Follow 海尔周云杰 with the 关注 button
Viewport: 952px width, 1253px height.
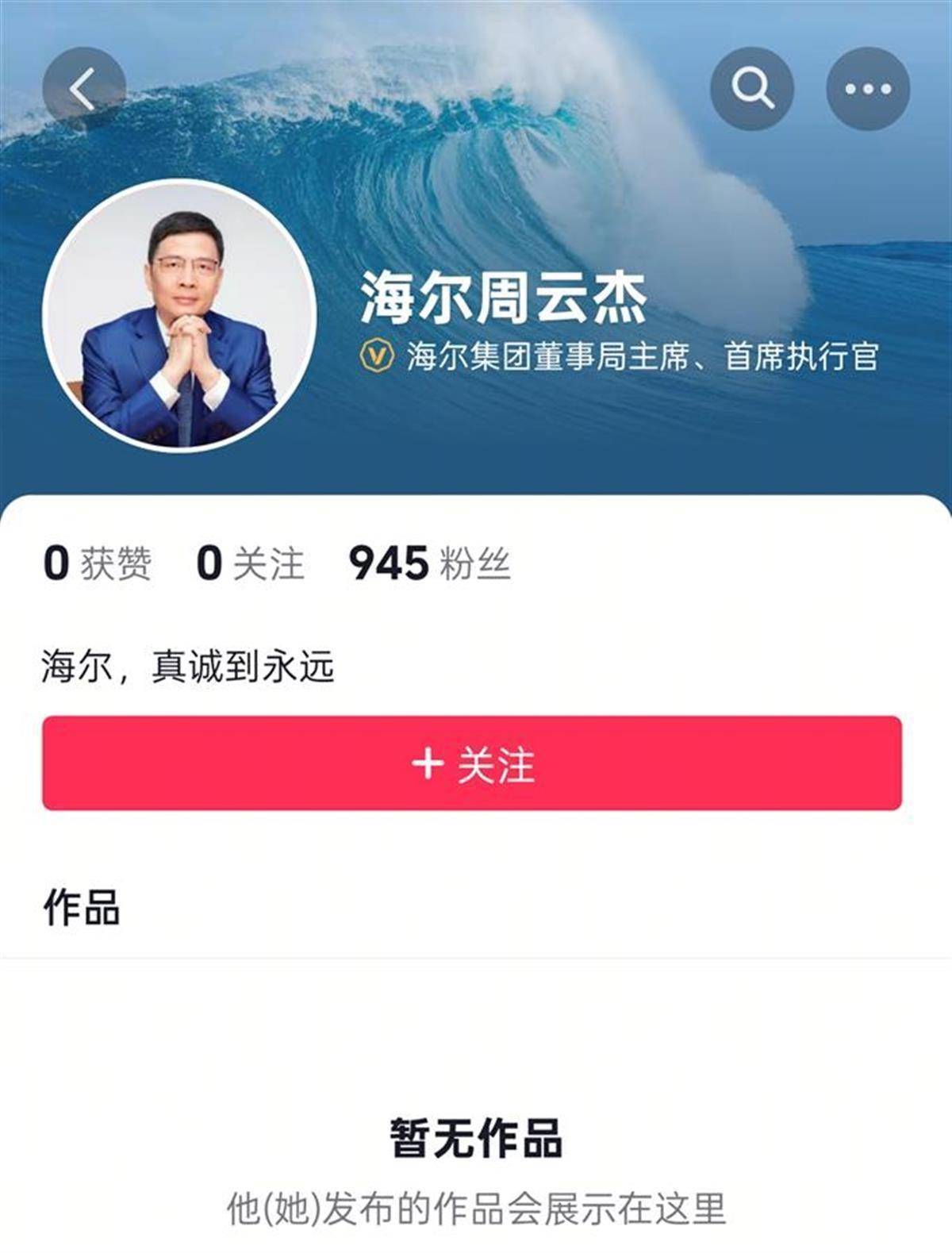(x=472, y=763)
